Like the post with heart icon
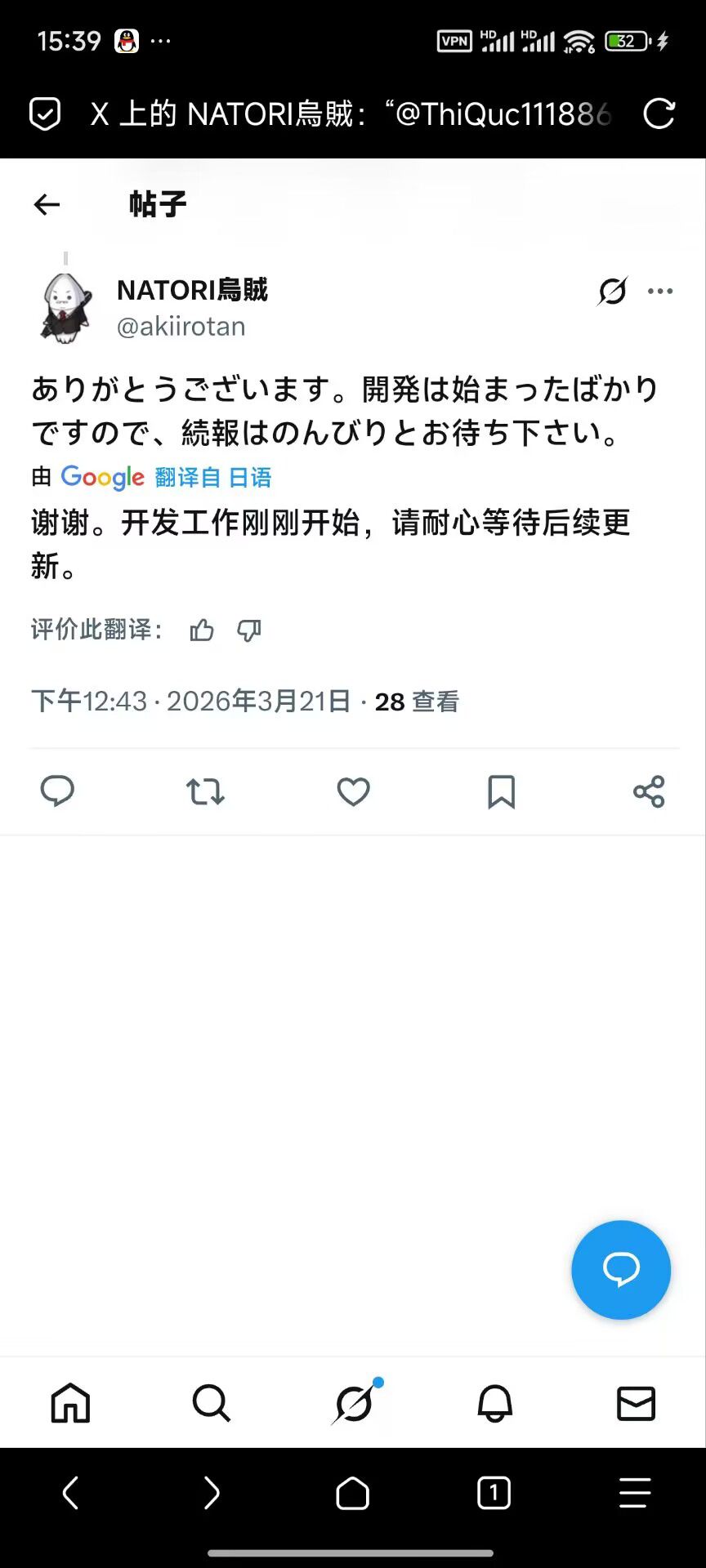 [353, 791]
